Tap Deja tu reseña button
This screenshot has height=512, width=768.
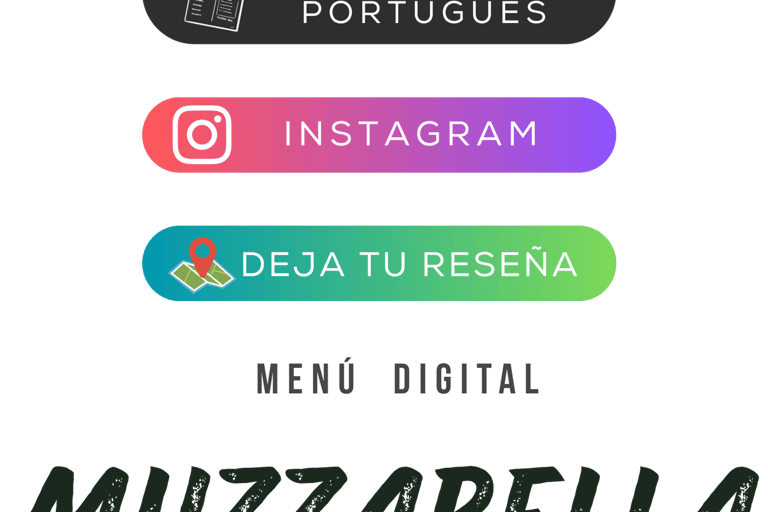tap(380, 264)
